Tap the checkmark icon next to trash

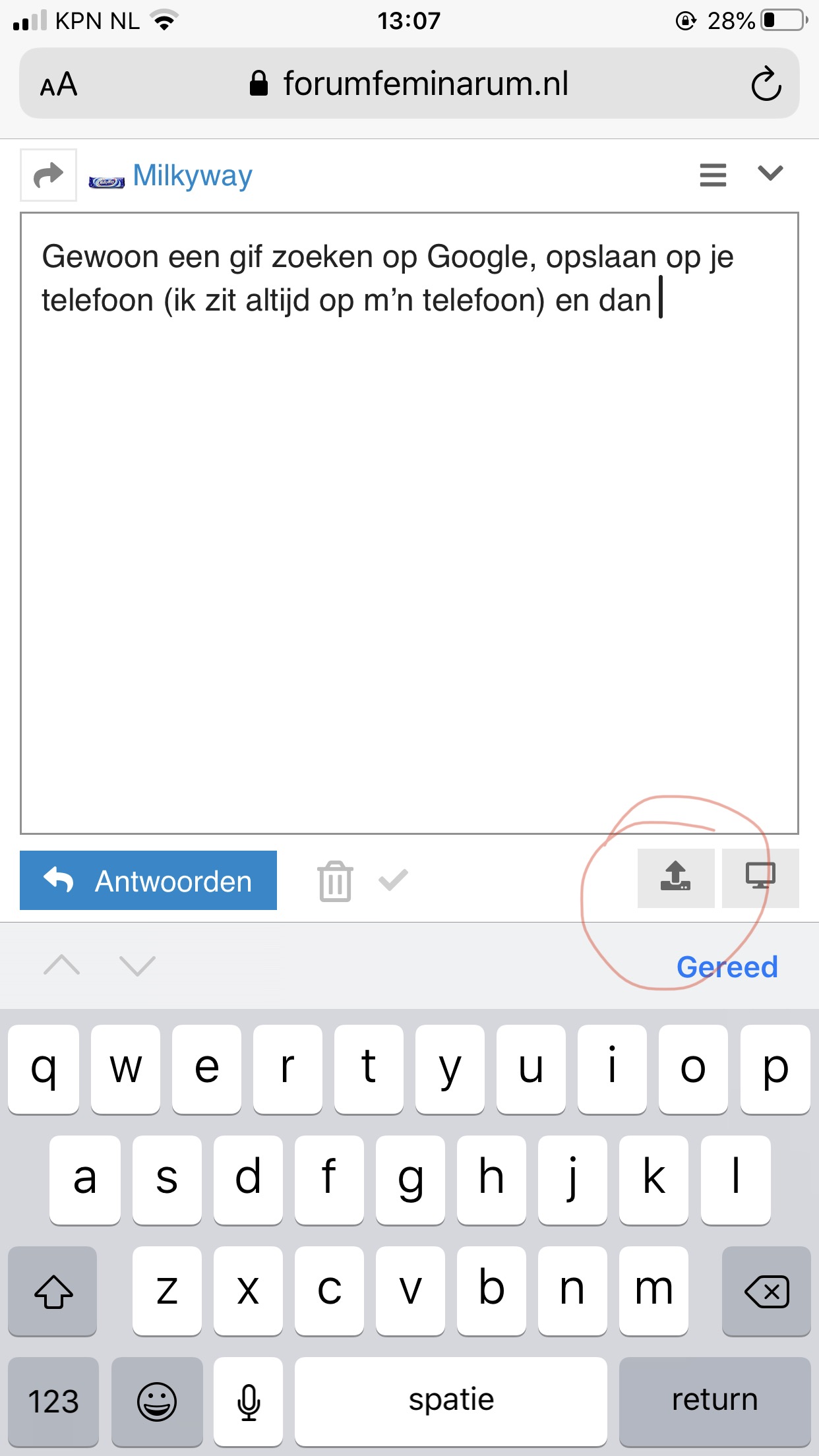click(x=393, y=880)
